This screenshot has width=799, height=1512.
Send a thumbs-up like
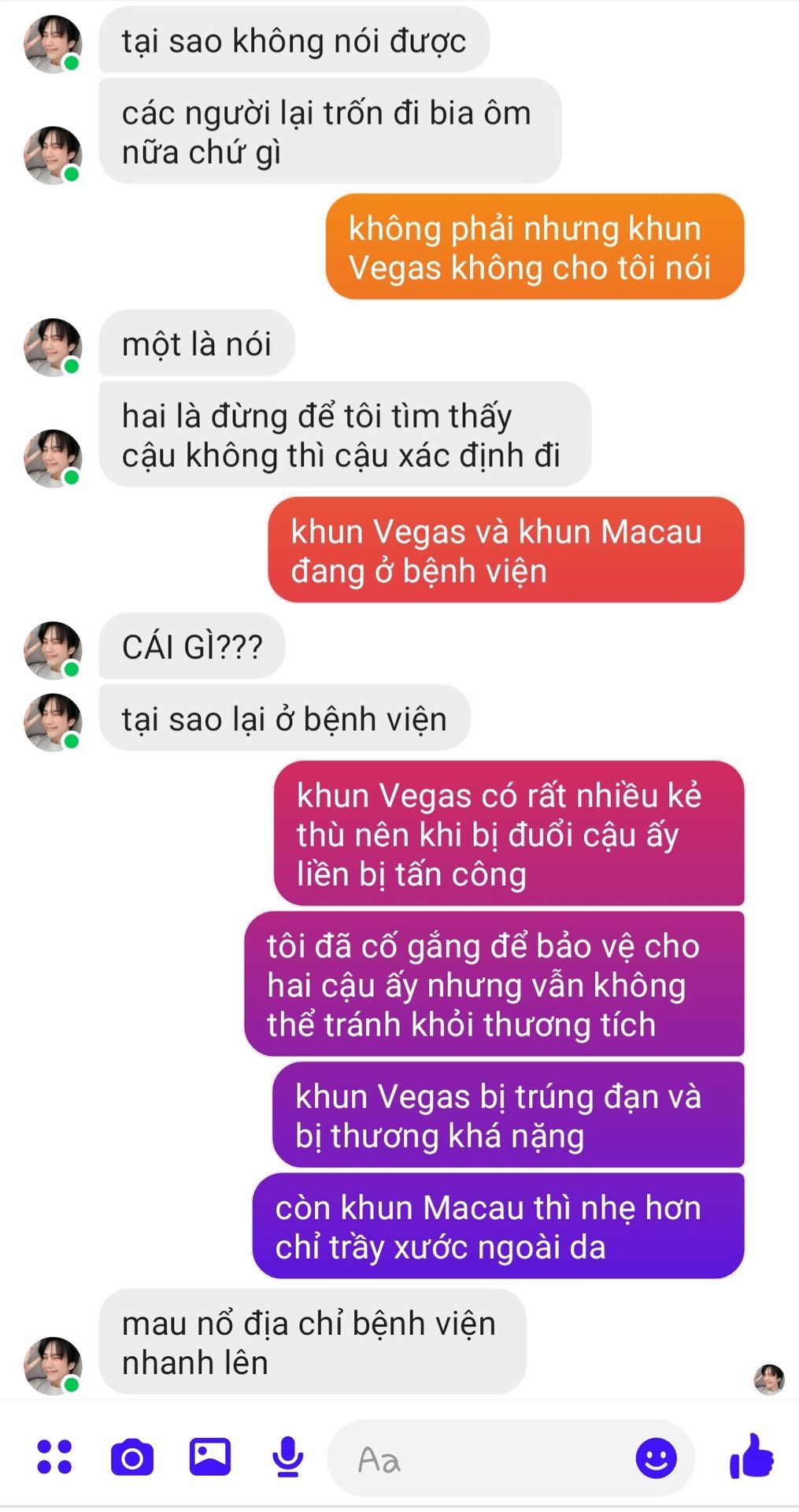pos(752,1456)
